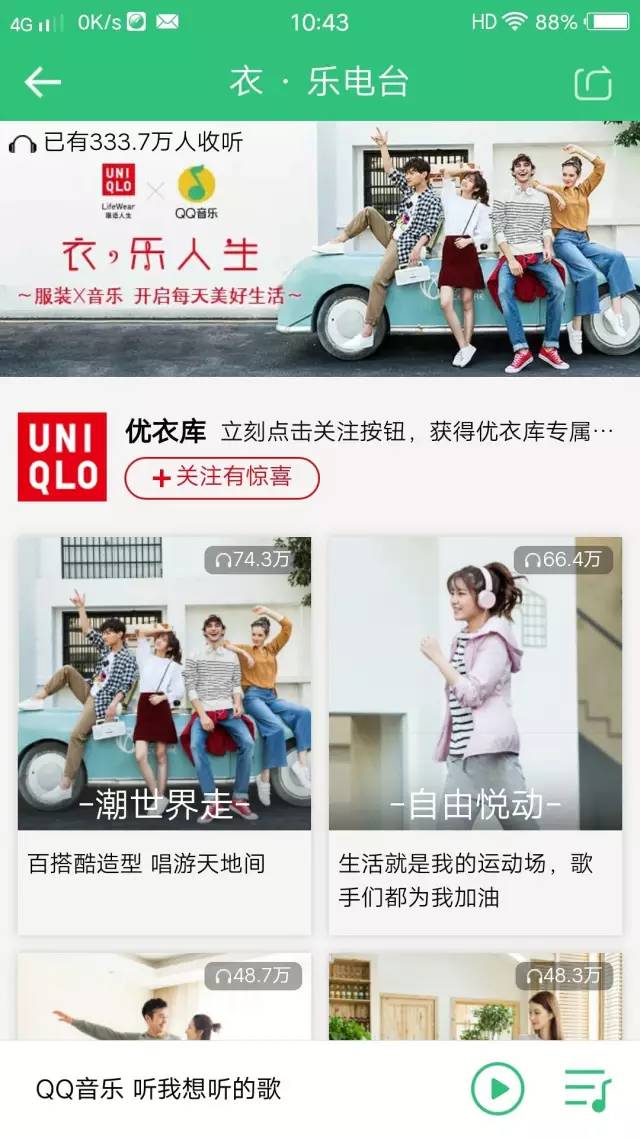
Task: Open the 潮世界走 playlist card
Action: 164,735
